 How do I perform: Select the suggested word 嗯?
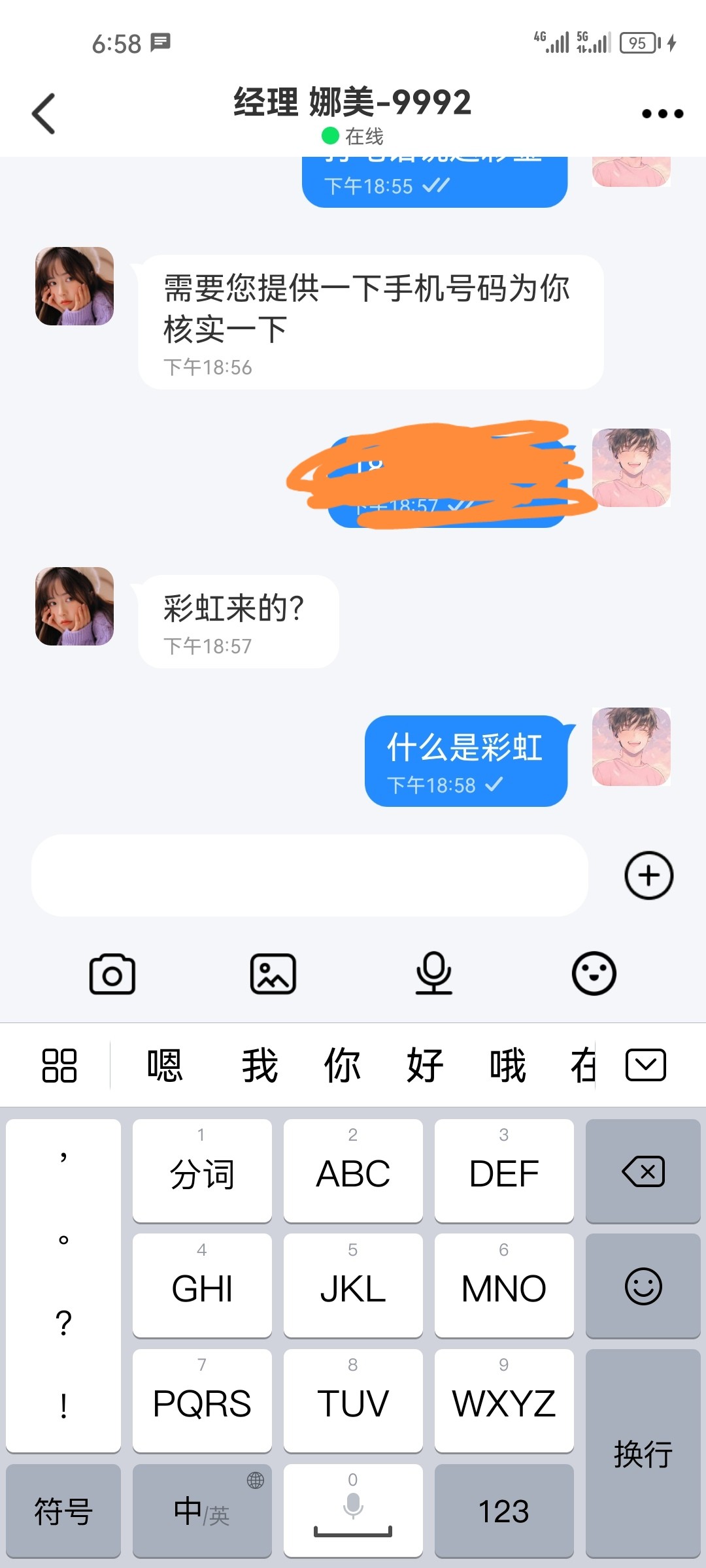pyautogui.click(x=165, y=1066)
